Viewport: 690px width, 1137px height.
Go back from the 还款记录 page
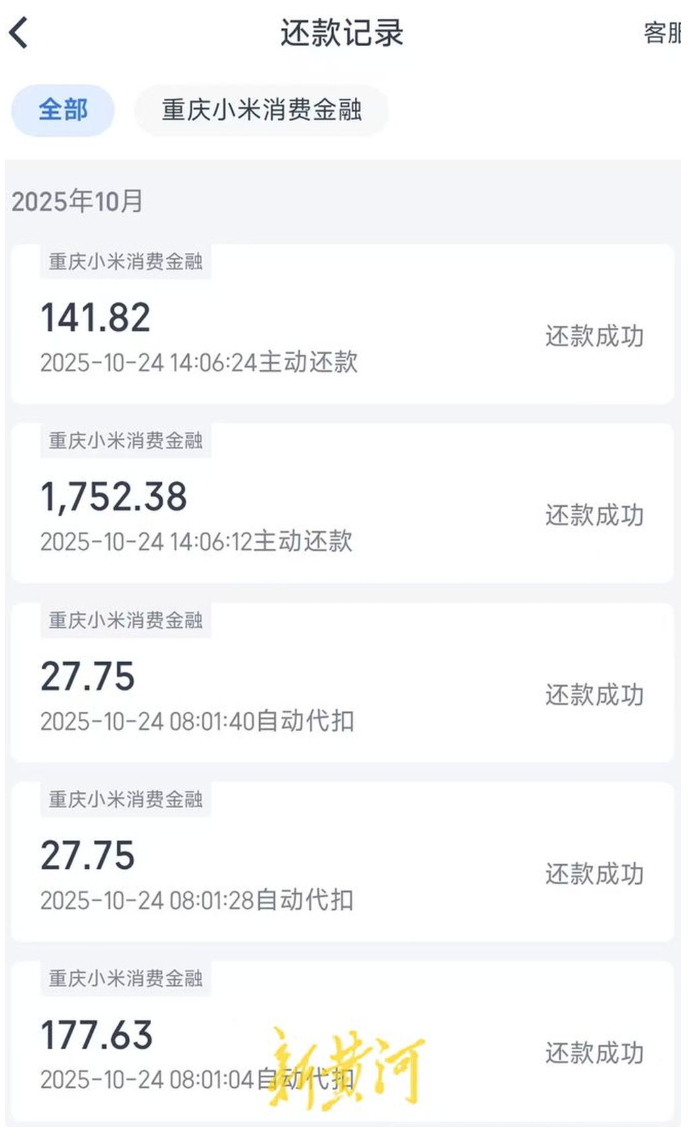19,33
